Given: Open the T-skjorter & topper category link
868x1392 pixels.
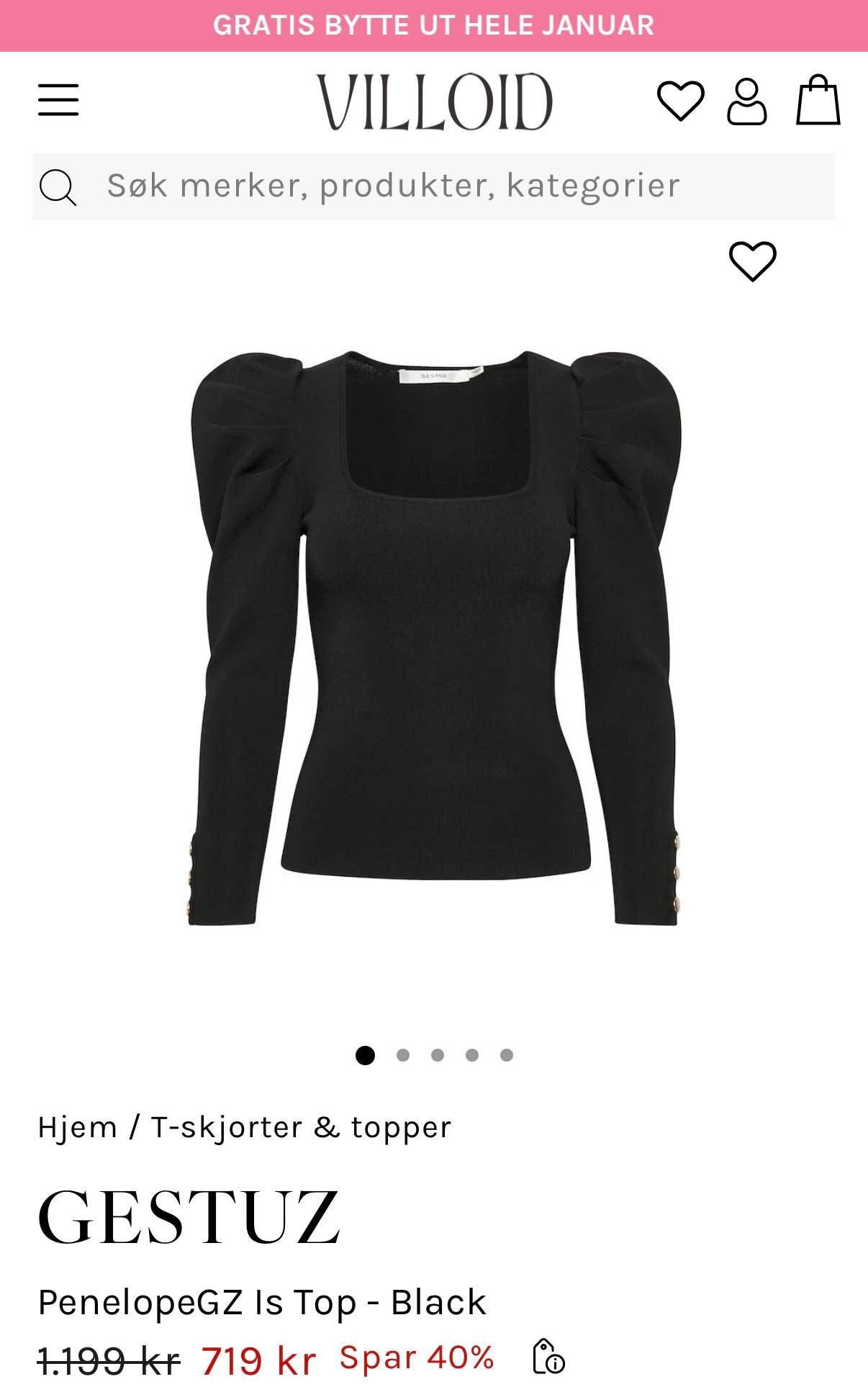Looking at the screenshot, I should pyautogui.click(x=301, y=1128).
